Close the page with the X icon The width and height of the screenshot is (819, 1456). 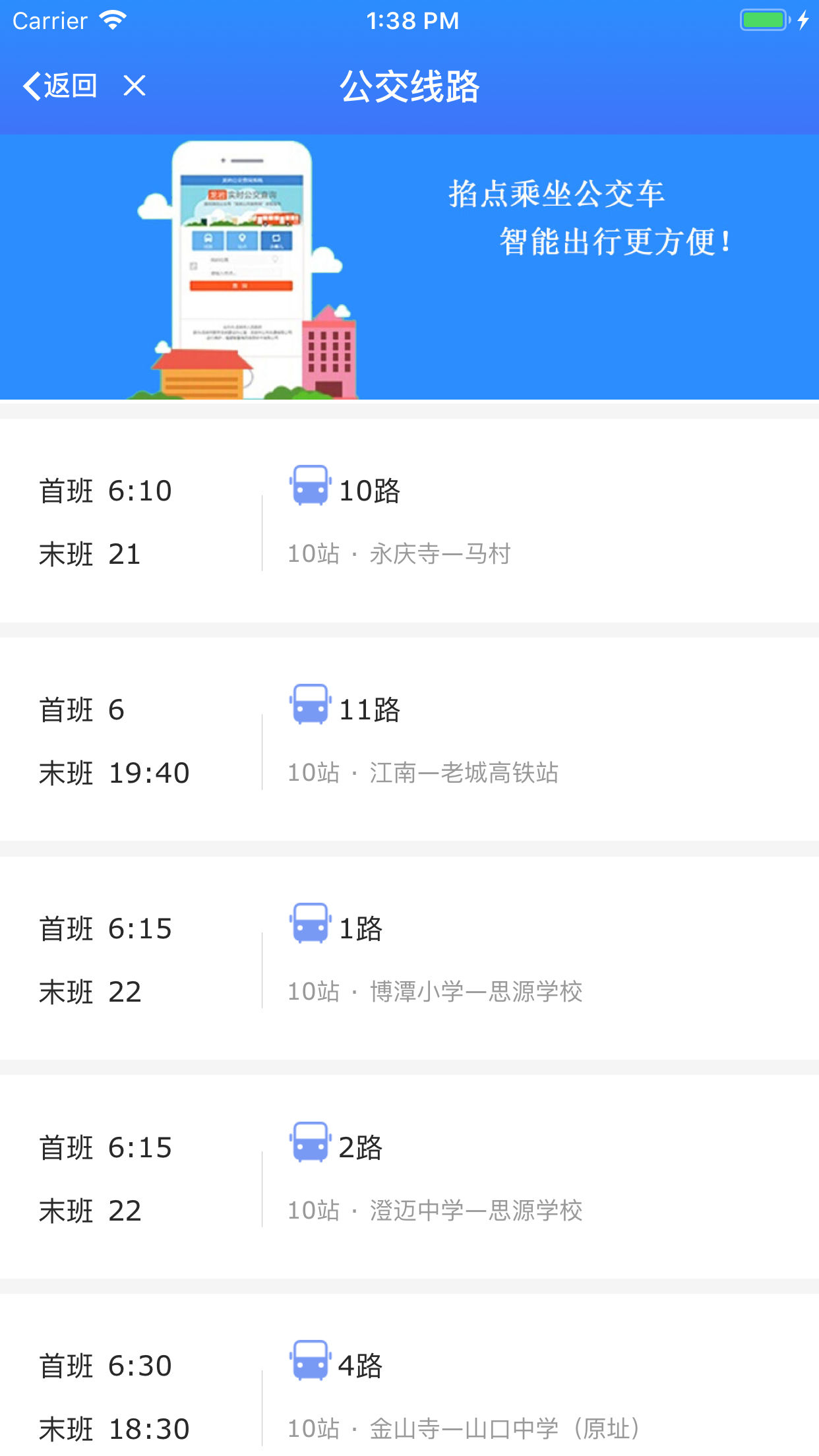tap(135, 86)
